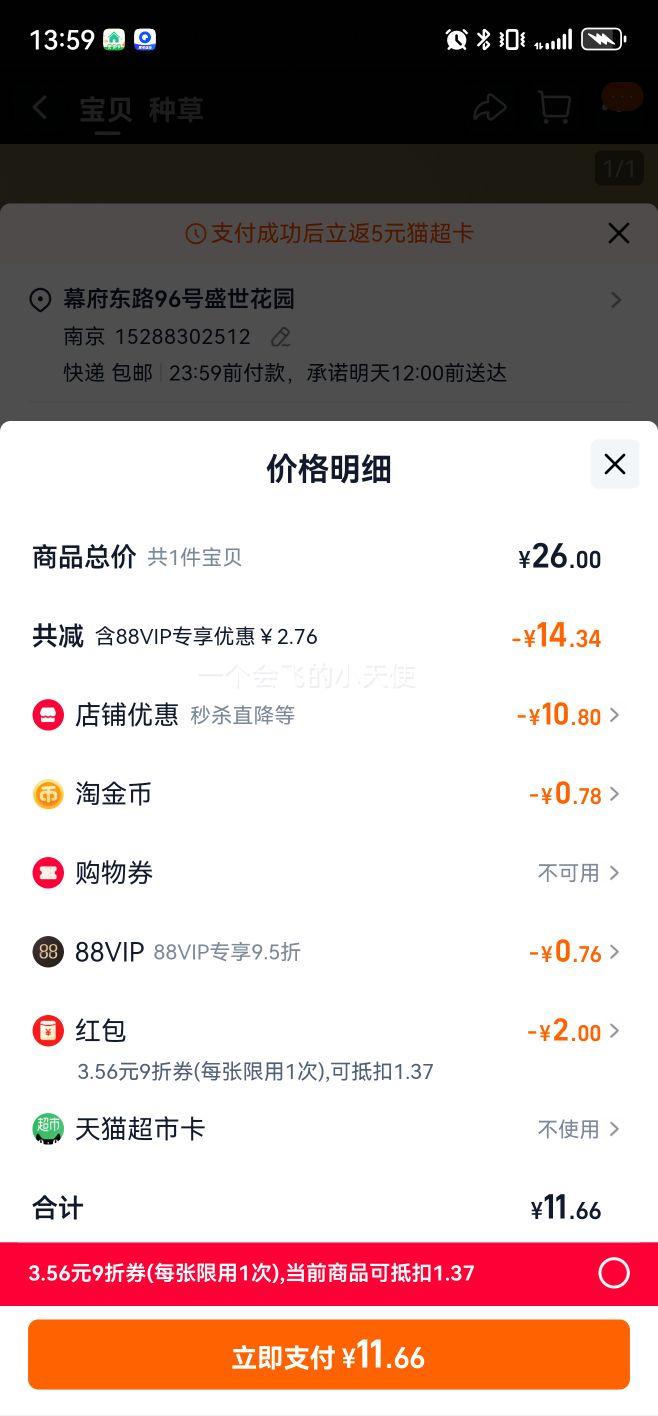Screen dimensions: 658x1416
Task: Open the shopping cart
Action: tap(554, 108)
